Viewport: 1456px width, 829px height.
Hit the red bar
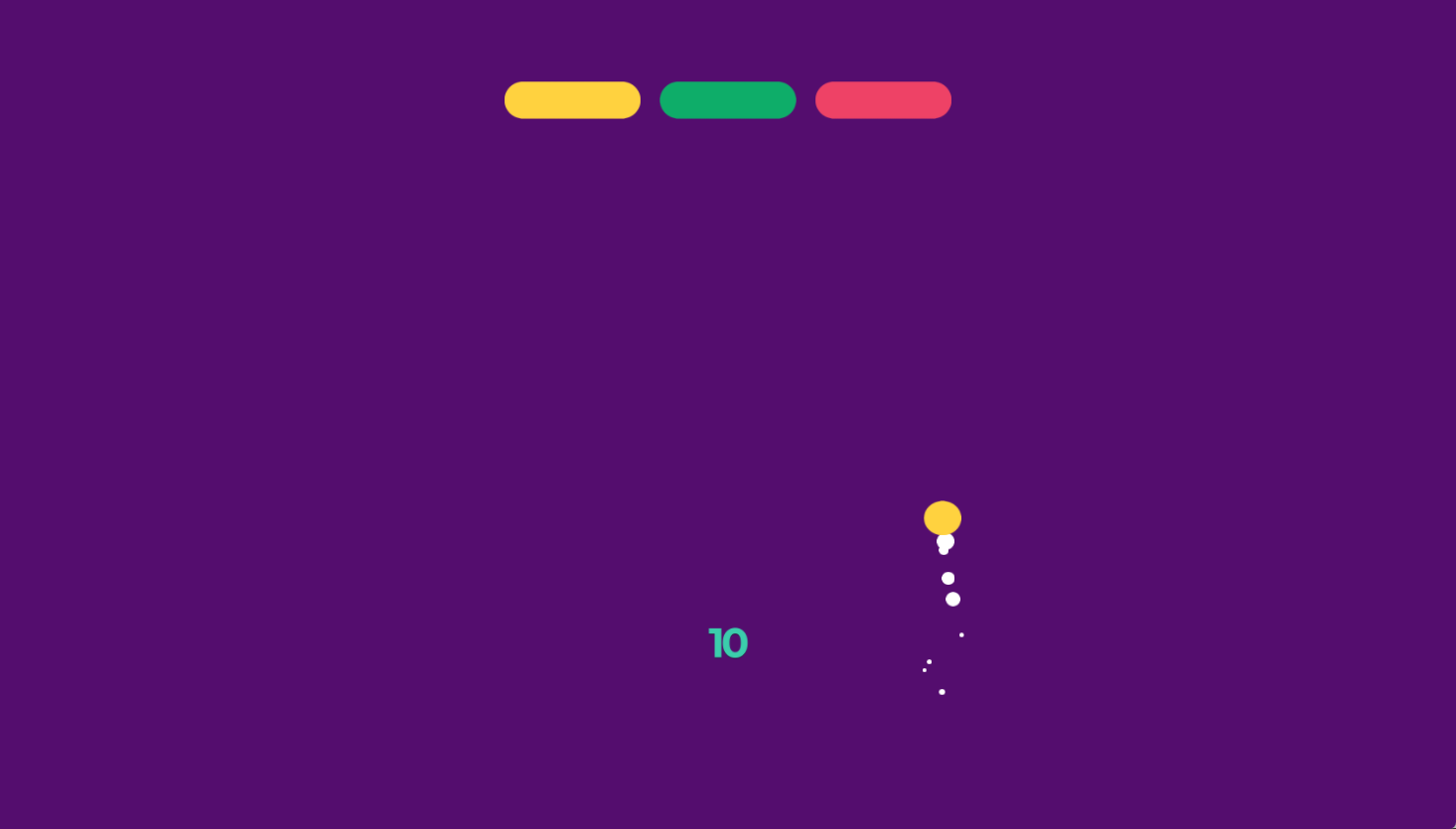[x=883, y=100]
